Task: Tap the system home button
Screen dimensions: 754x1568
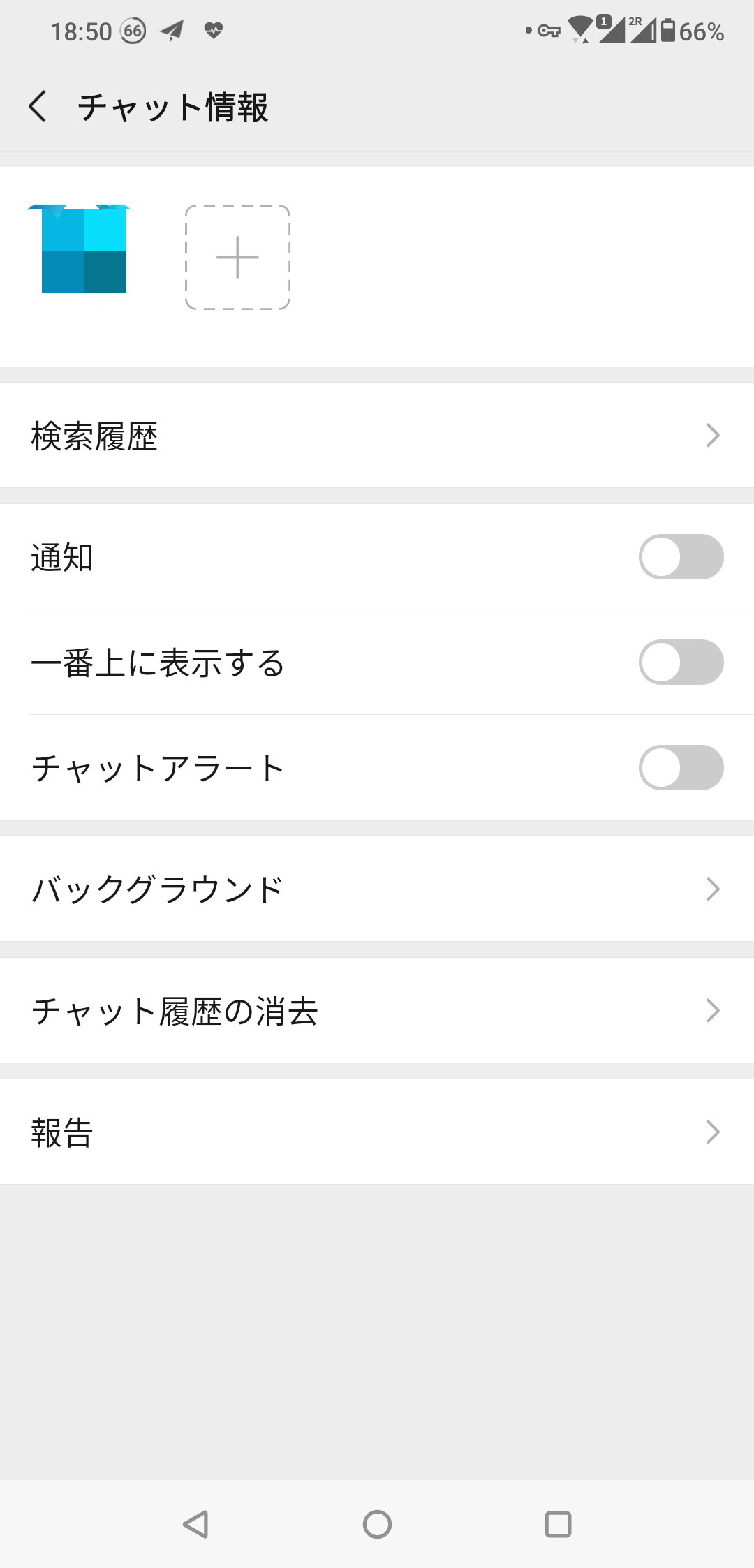Action: [377, 1524]
